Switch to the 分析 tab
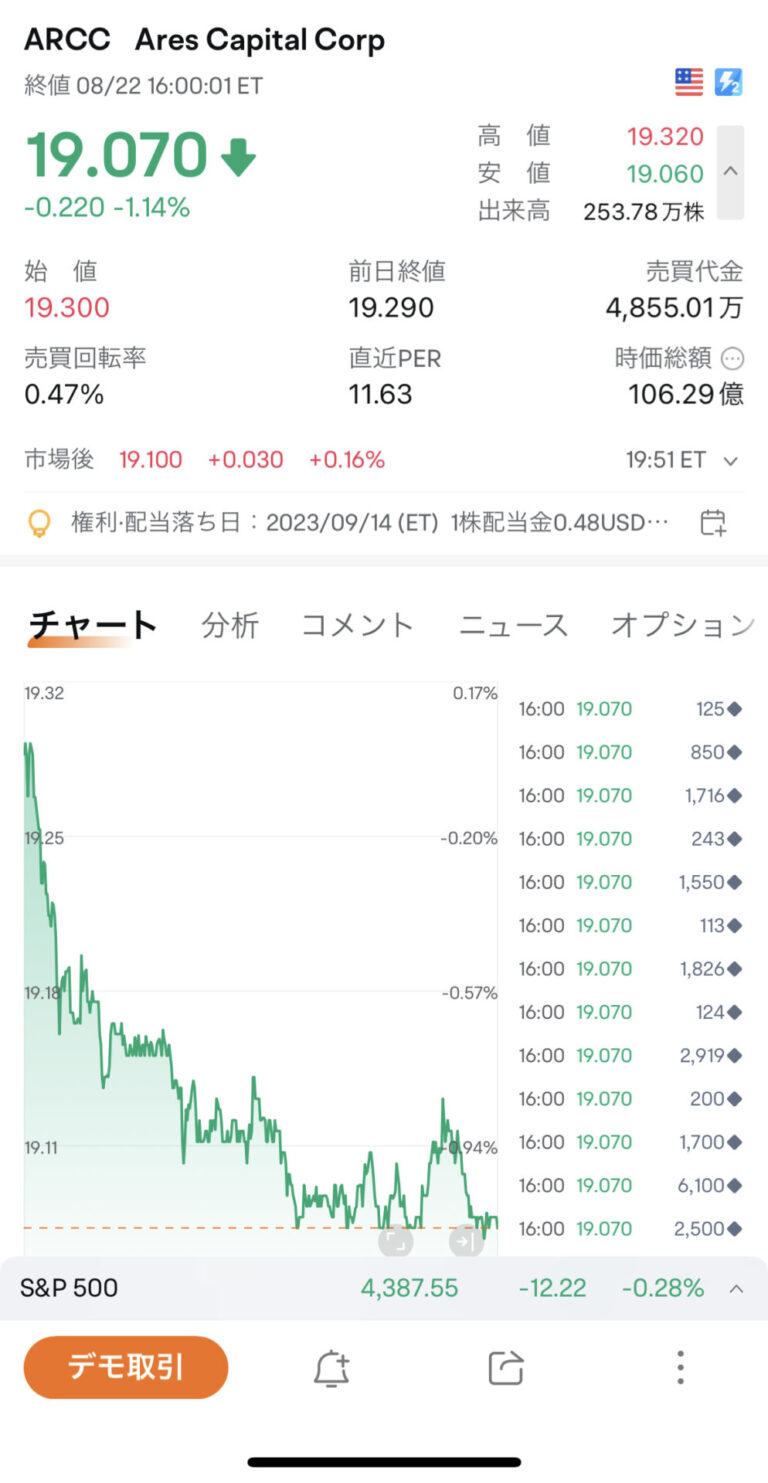Viewport: 768px width, 1483px height. 230,624
